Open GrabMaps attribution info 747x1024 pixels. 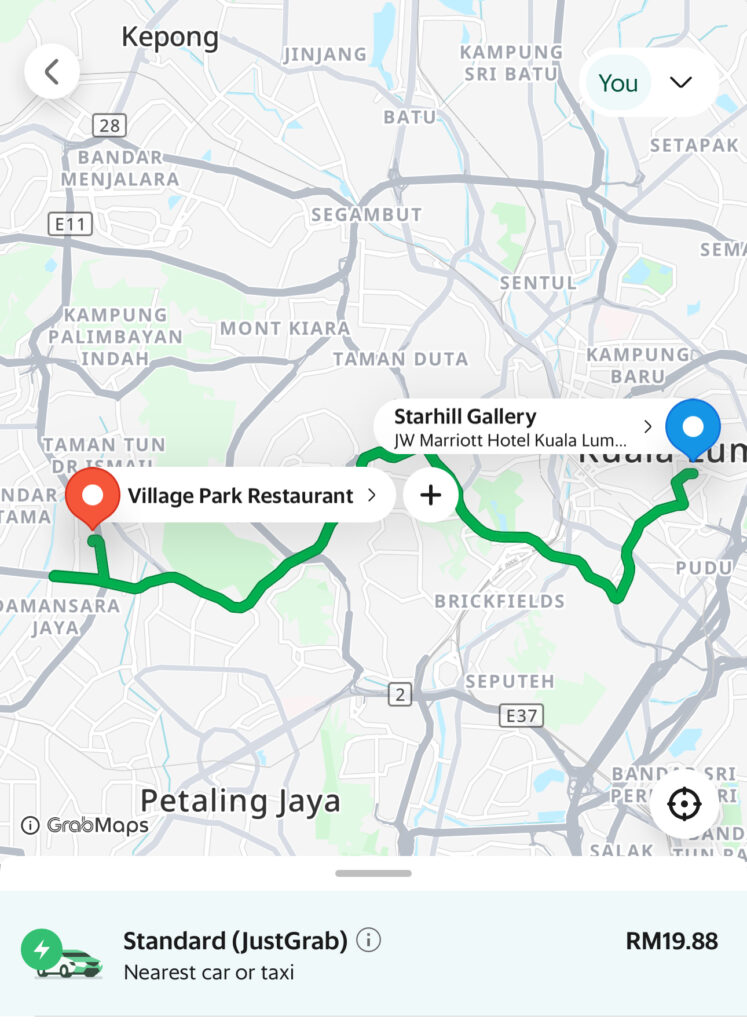pos(31,825)
